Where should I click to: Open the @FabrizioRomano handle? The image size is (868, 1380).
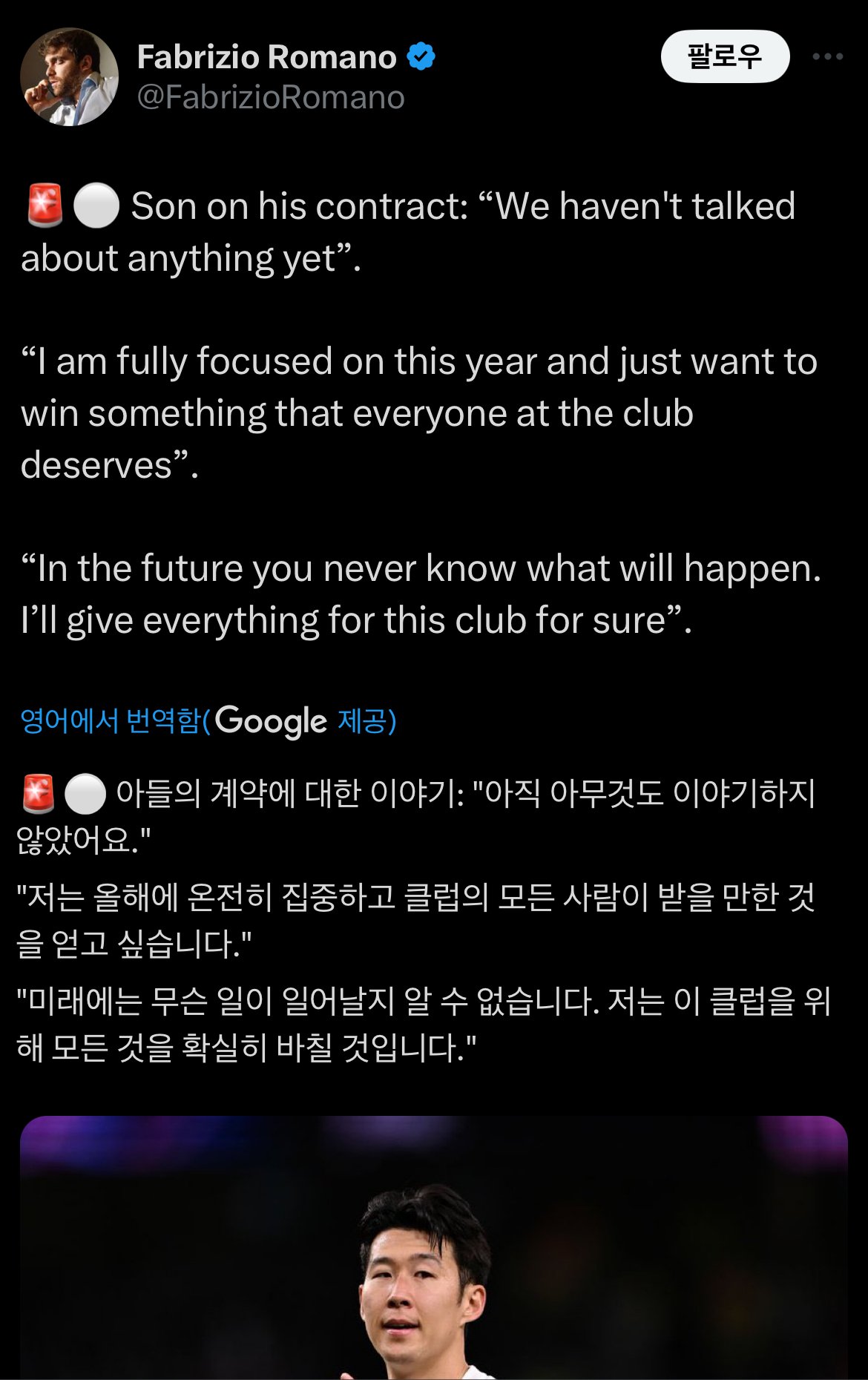[x=271, y=98]
